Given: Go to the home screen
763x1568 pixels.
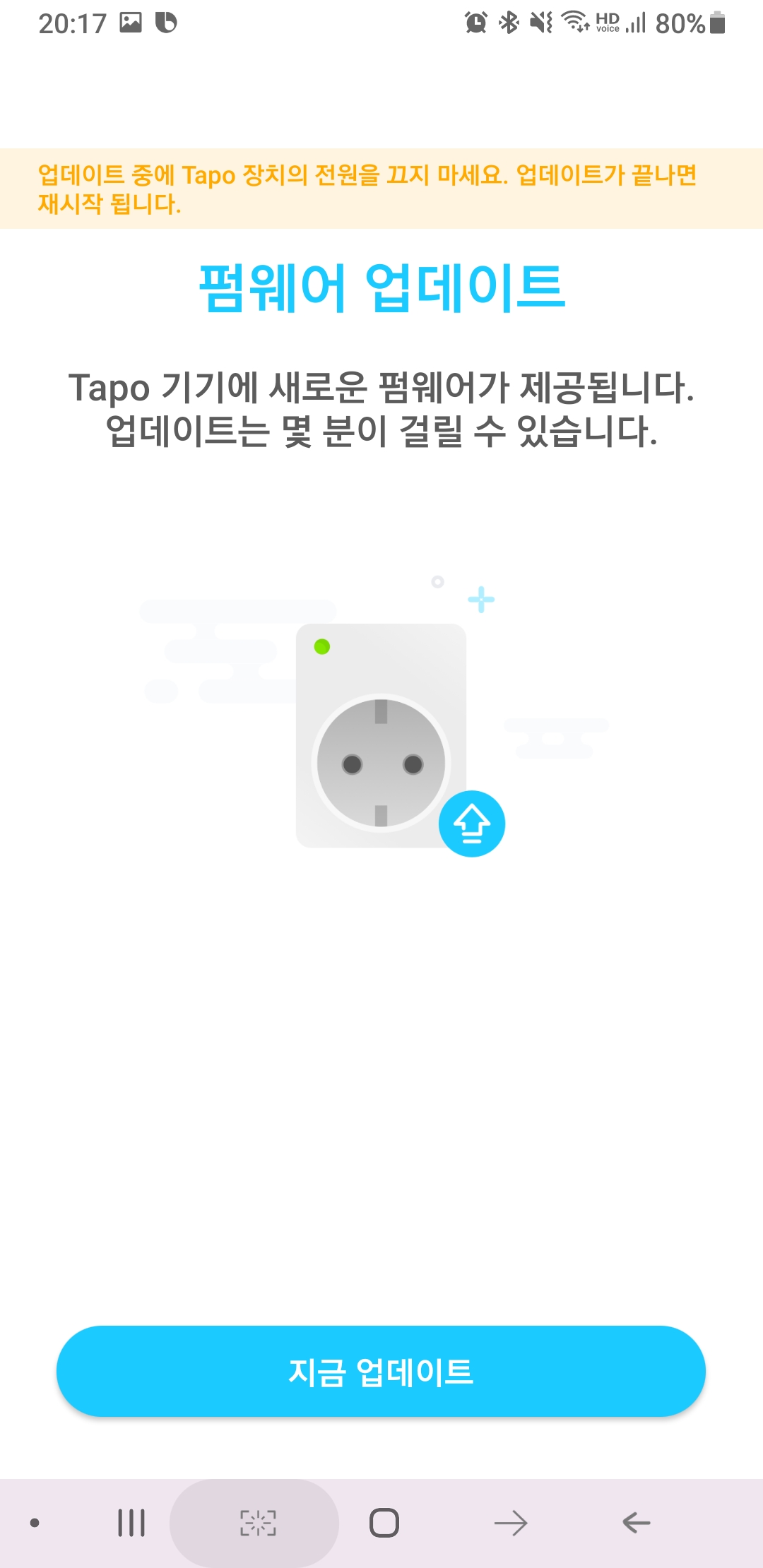Looking at the screenshot, I should click(384, 1523).
